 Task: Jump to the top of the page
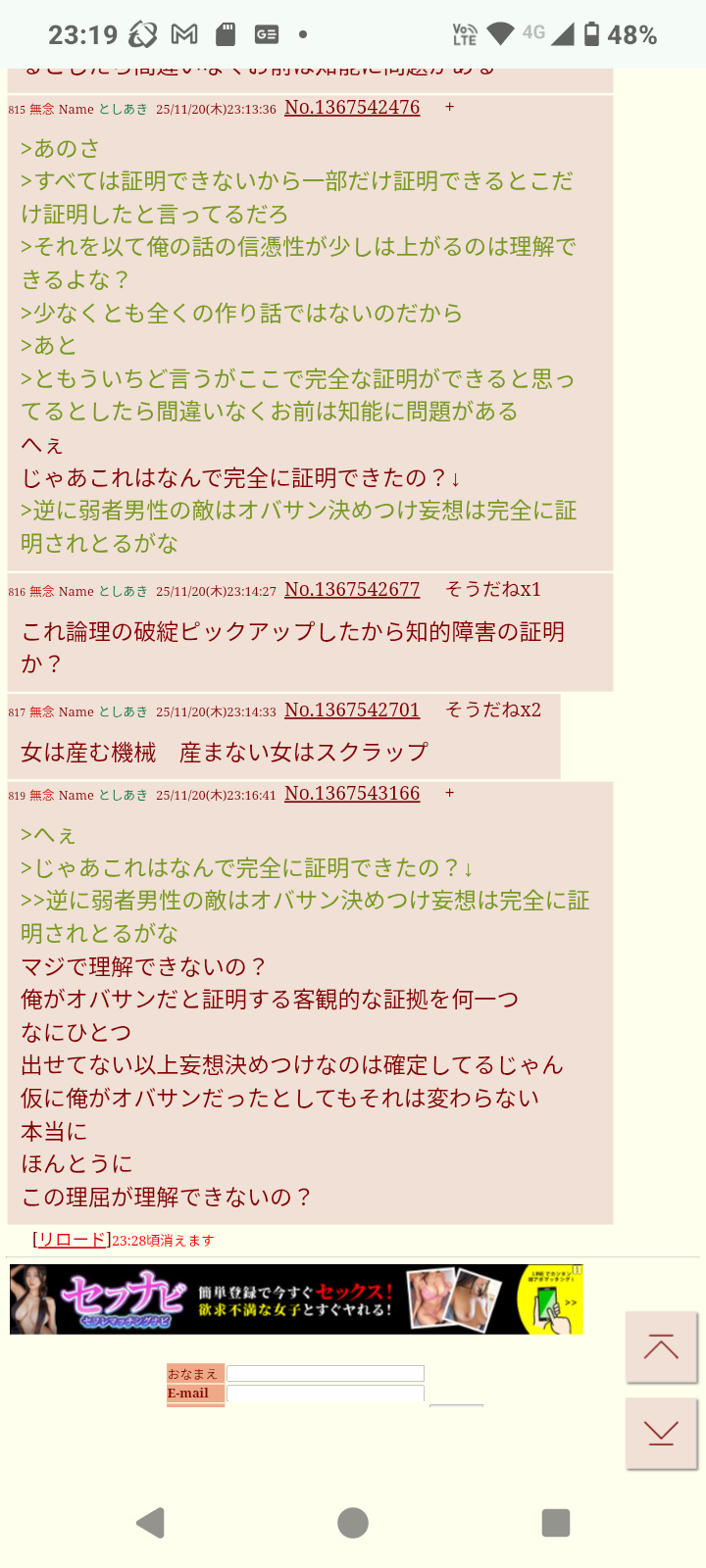(x=661, y=1347)
